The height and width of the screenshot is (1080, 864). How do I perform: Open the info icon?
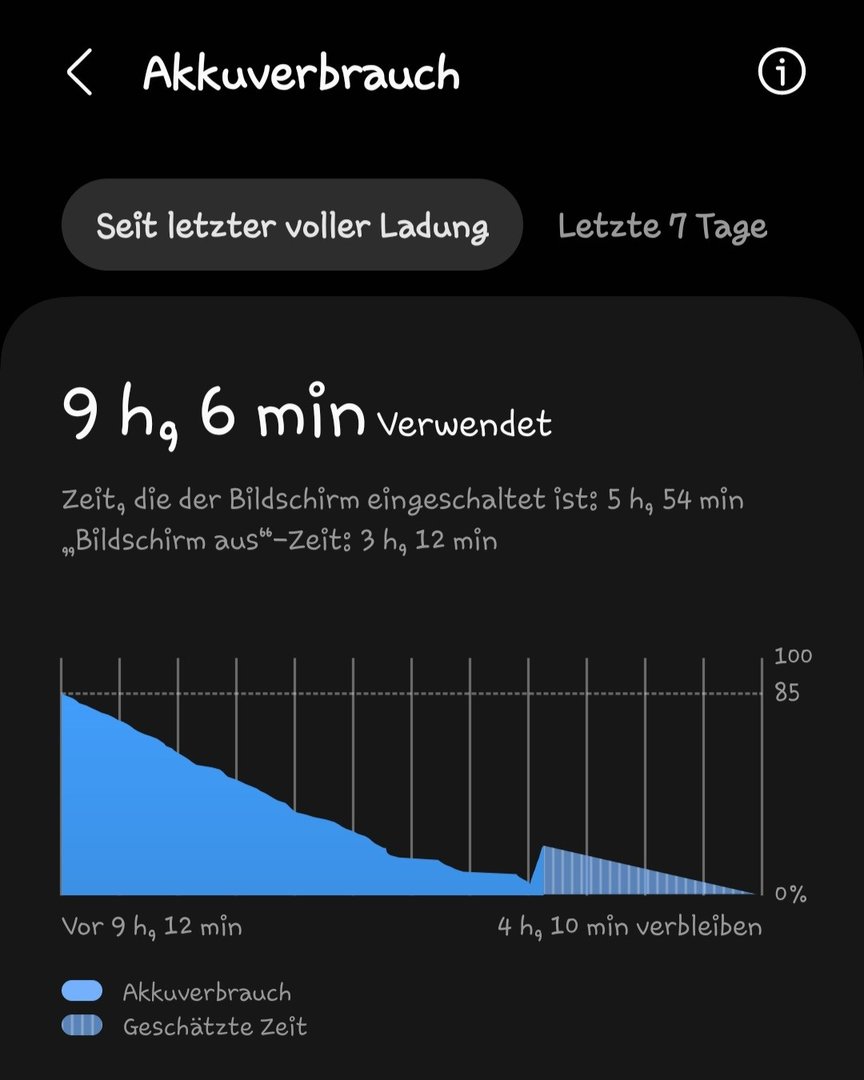click(x=781, y=73)
